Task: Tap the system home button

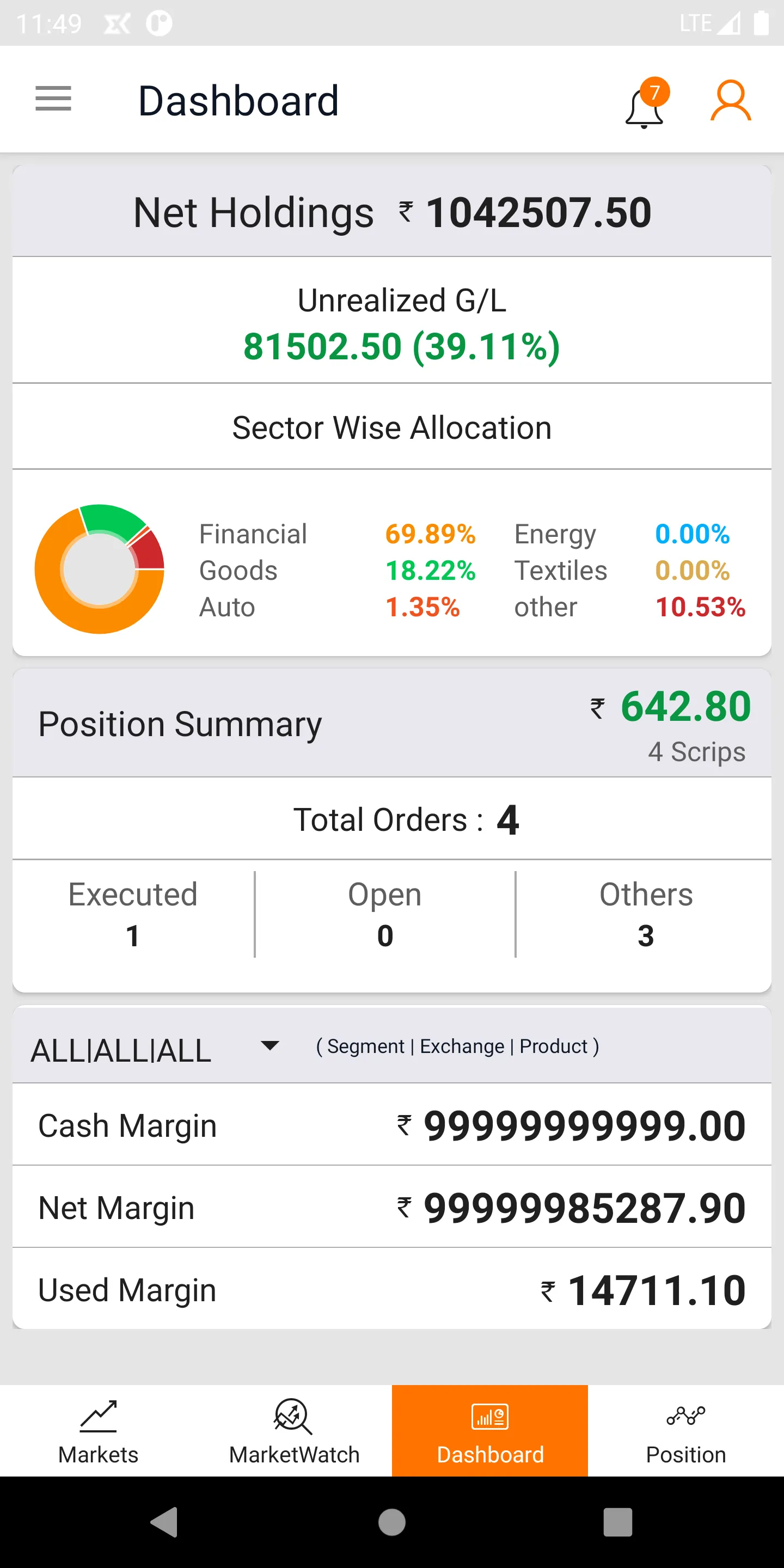Action: pos(392,1522)
